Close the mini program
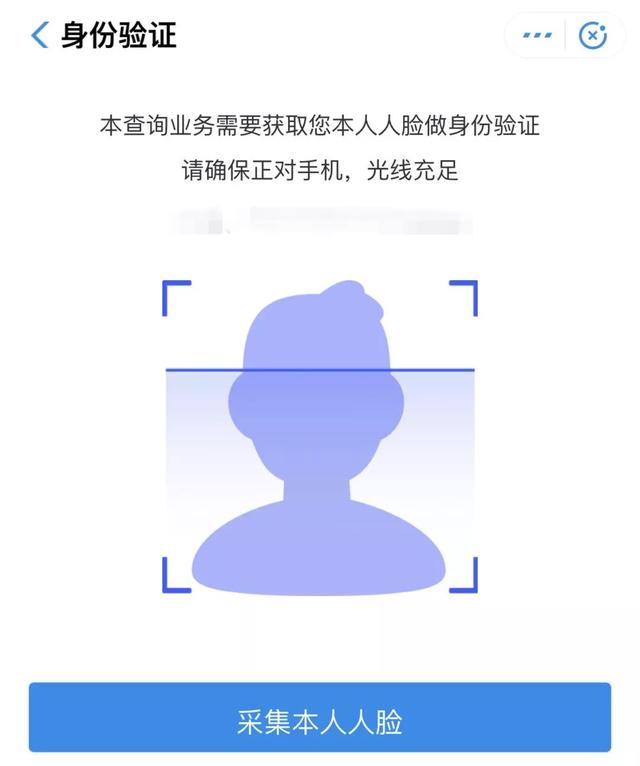Screen dimensions: 640x766 coord(593,36)
